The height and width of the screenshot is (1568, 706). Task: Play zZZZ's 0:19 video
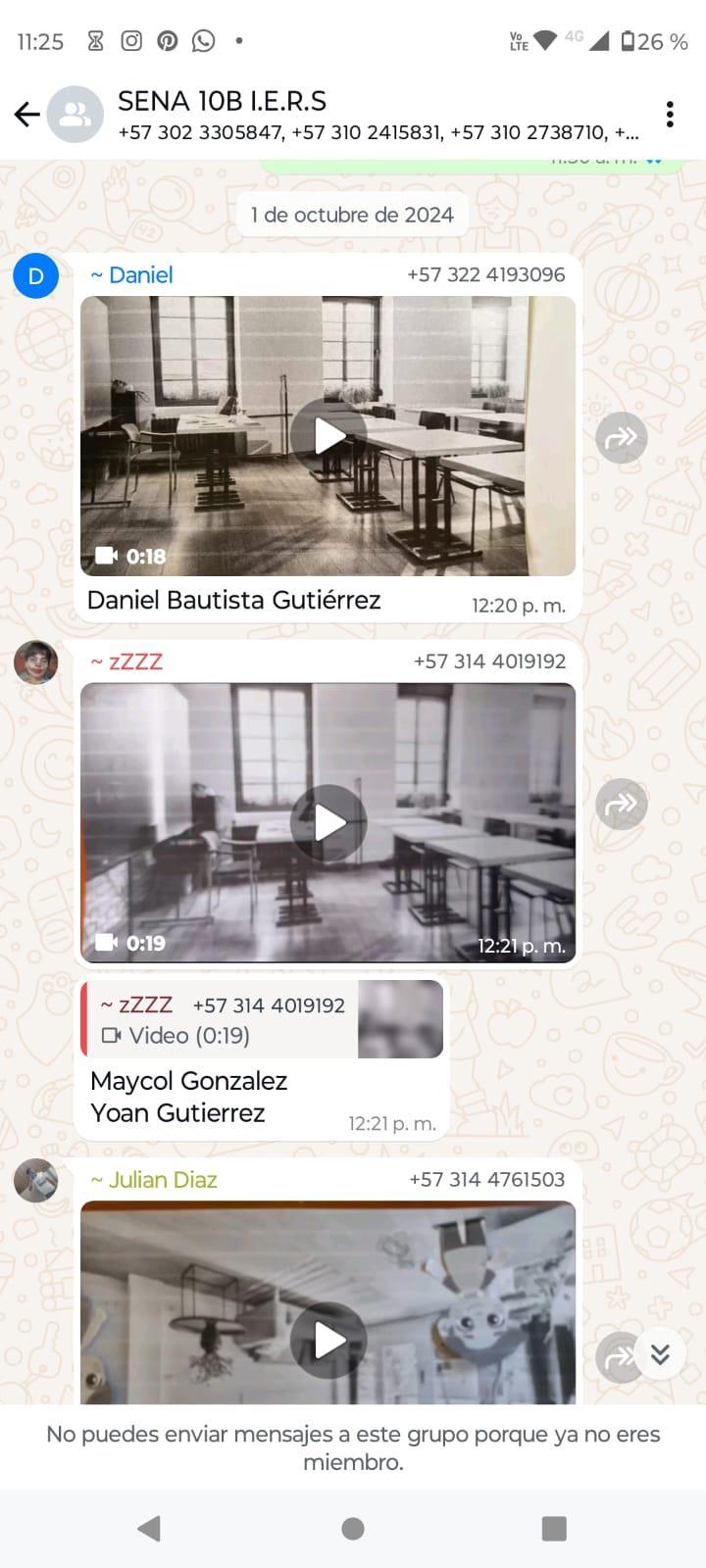tap(328, 823)
